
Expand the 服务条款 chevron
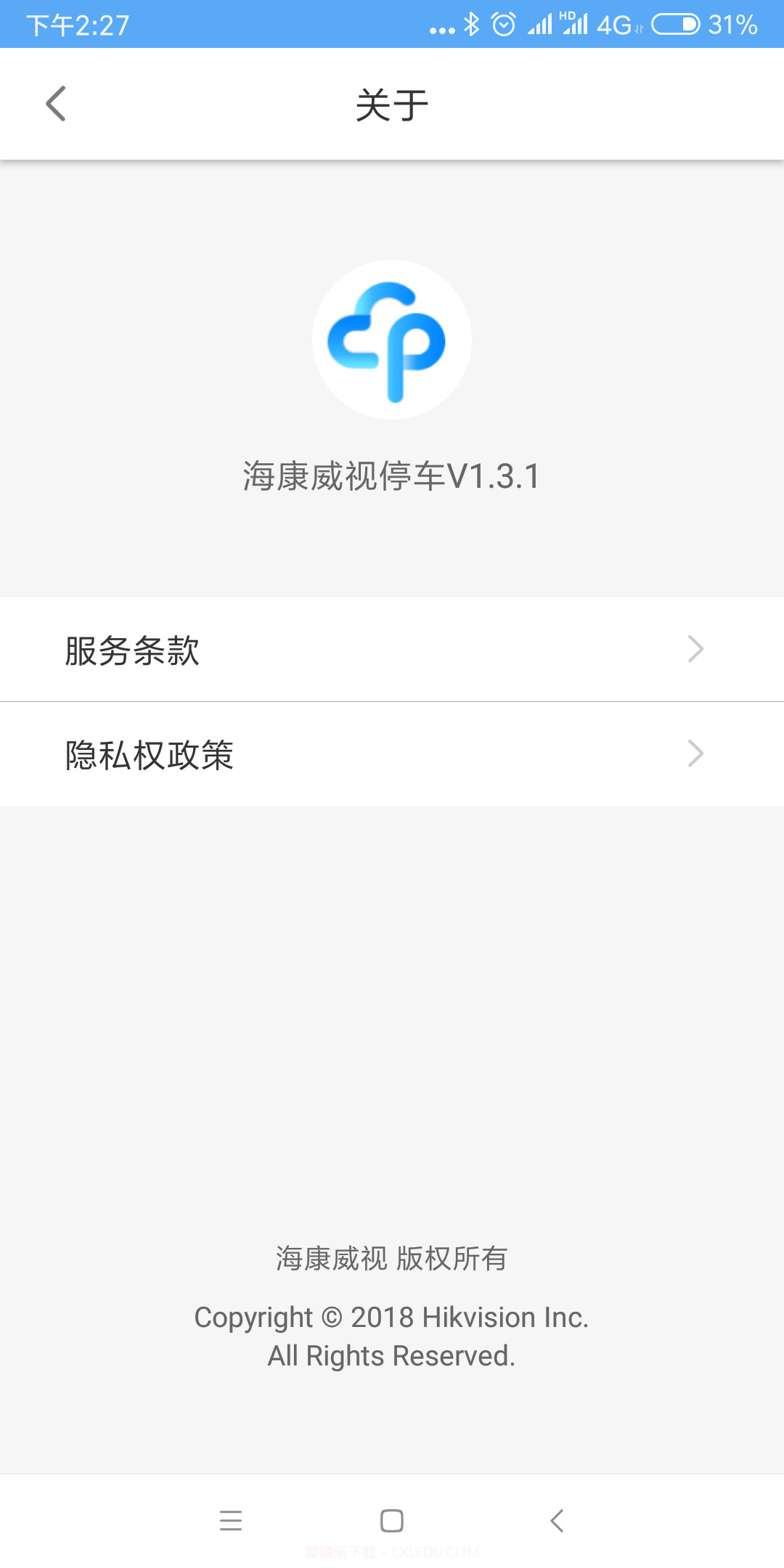coord(695,650)
